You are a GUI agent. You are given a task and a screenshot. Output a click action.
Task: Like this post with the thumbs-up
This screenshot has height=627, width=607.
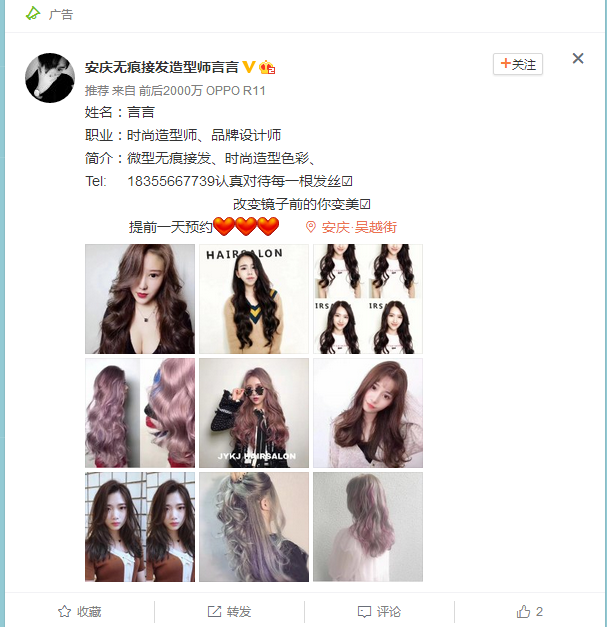529,611
